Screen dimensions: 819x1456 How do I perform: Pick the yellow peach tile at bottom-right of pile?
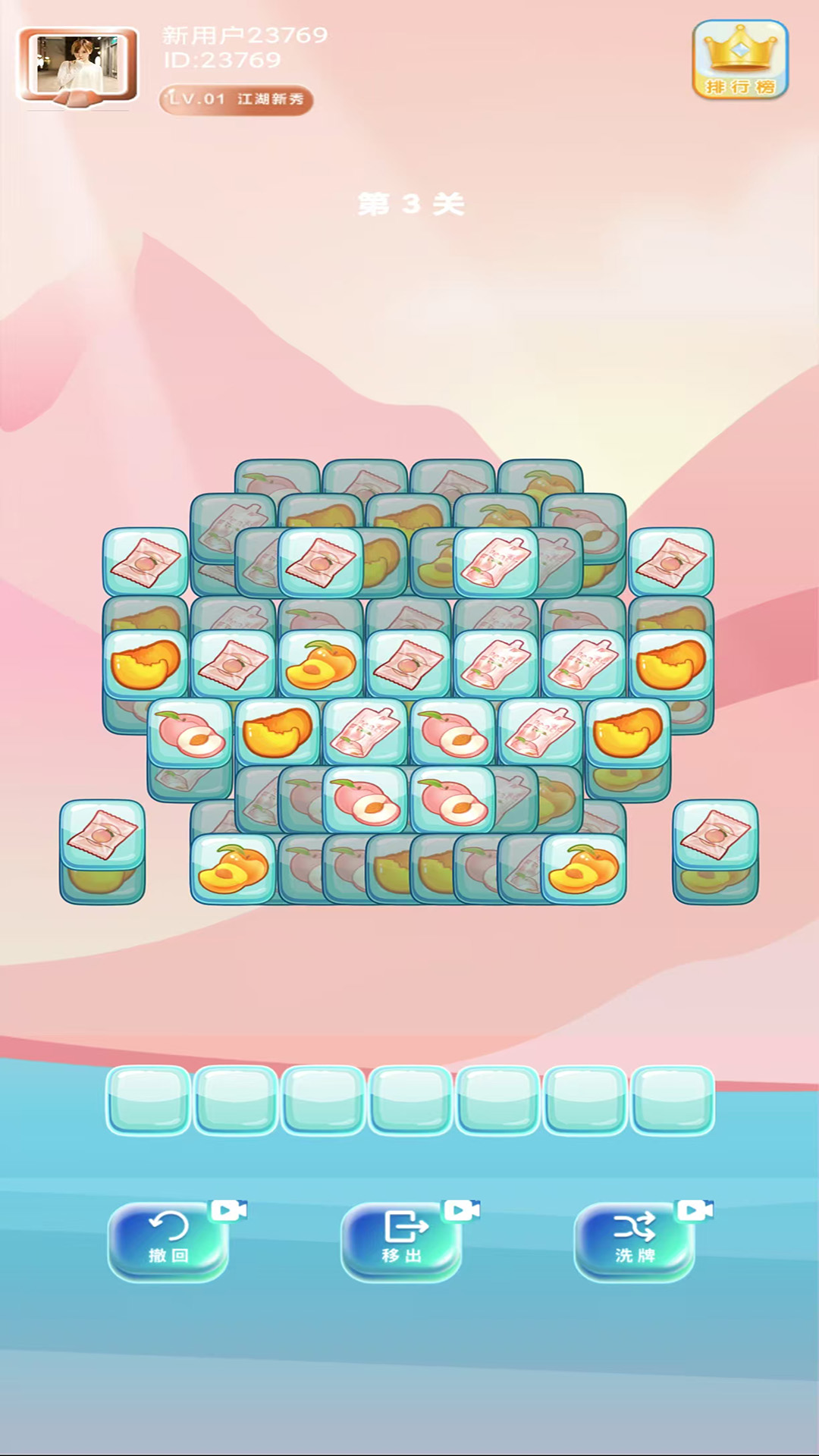click(582, 868)
